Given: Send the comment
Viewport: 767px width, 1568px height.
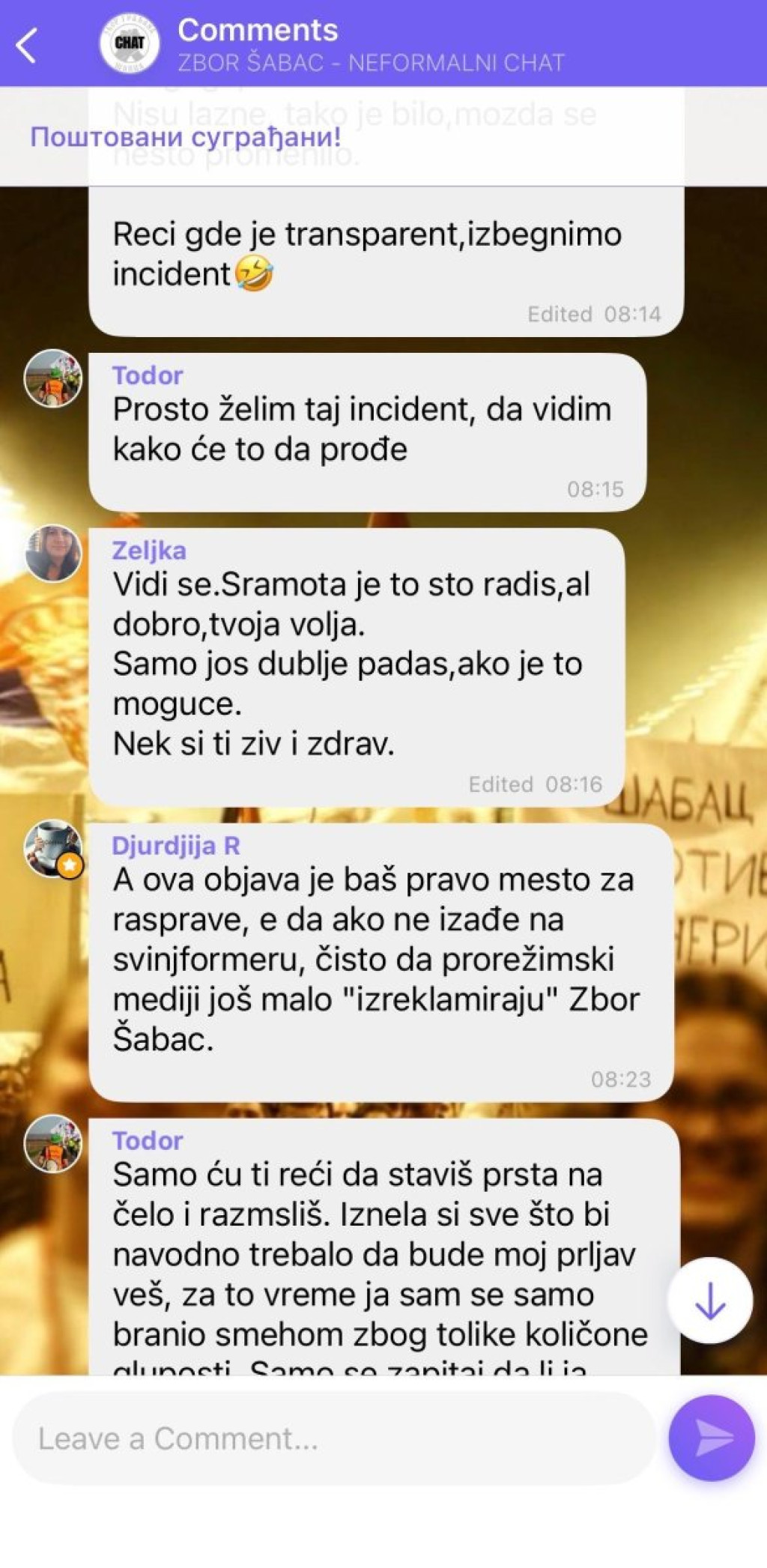Looking at the screenshot, I should tap(711, 1437).
